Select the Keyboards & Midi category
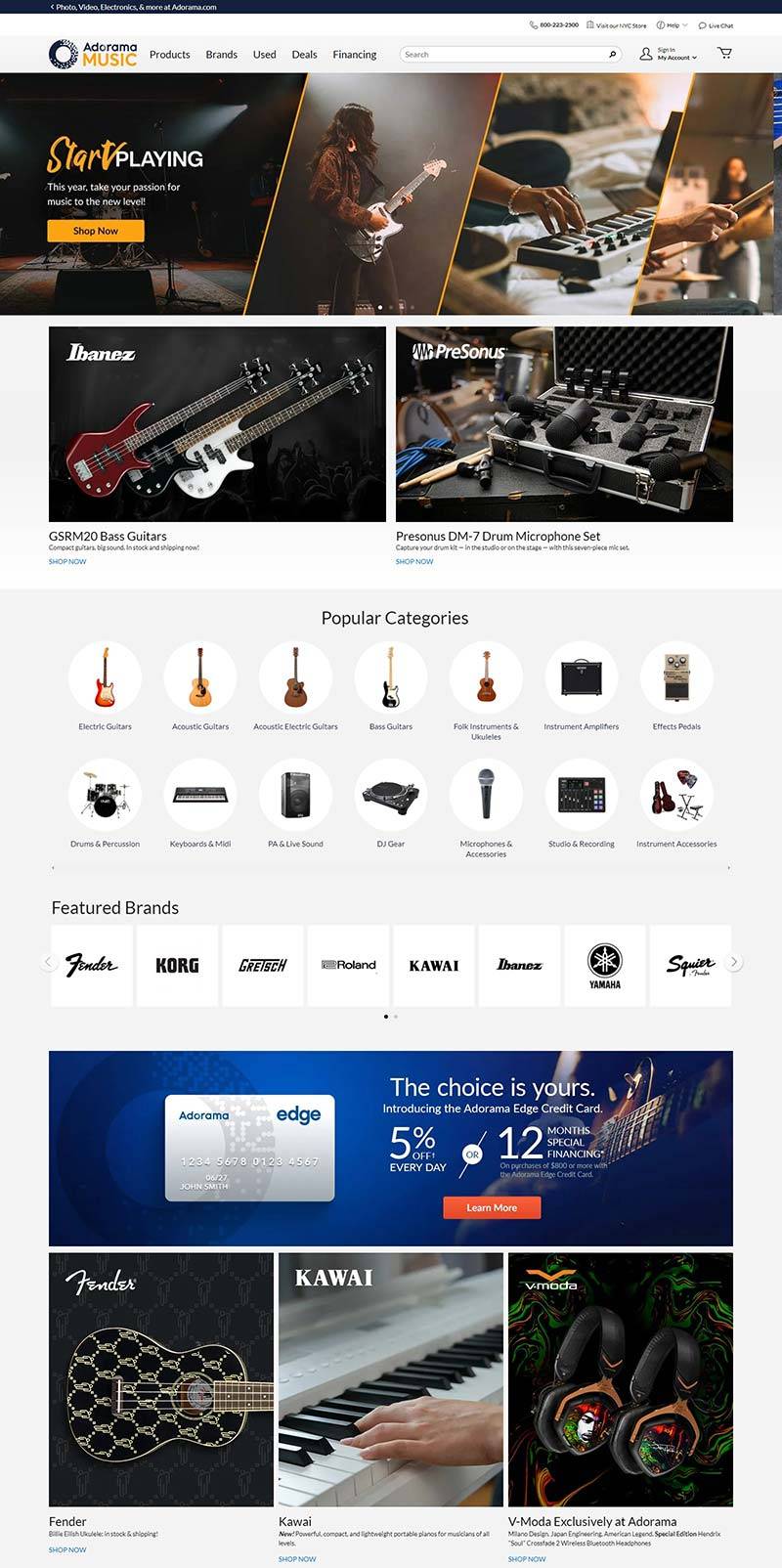The image size is (782, 1568). coord(200,795)
